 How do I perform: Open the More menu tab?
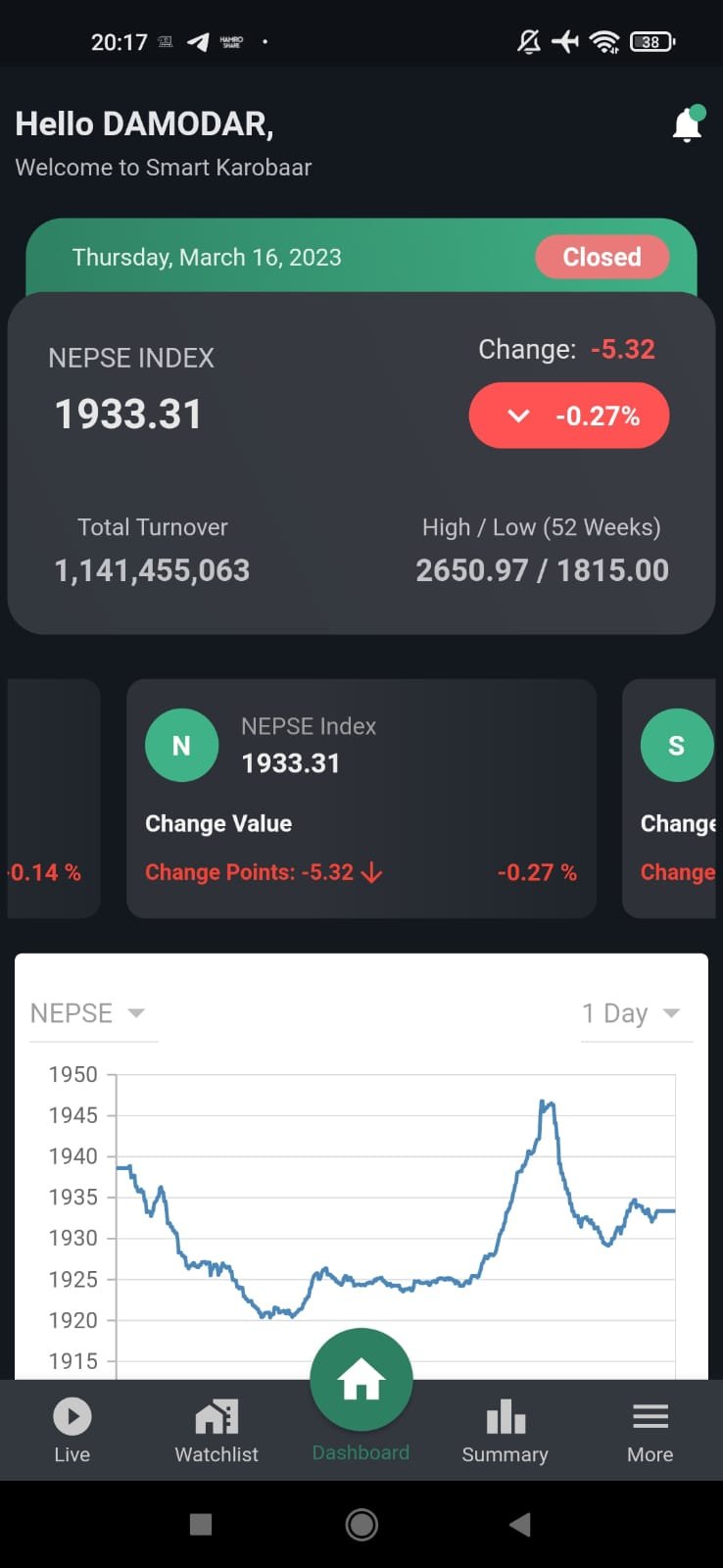(x=650, y=1430)
